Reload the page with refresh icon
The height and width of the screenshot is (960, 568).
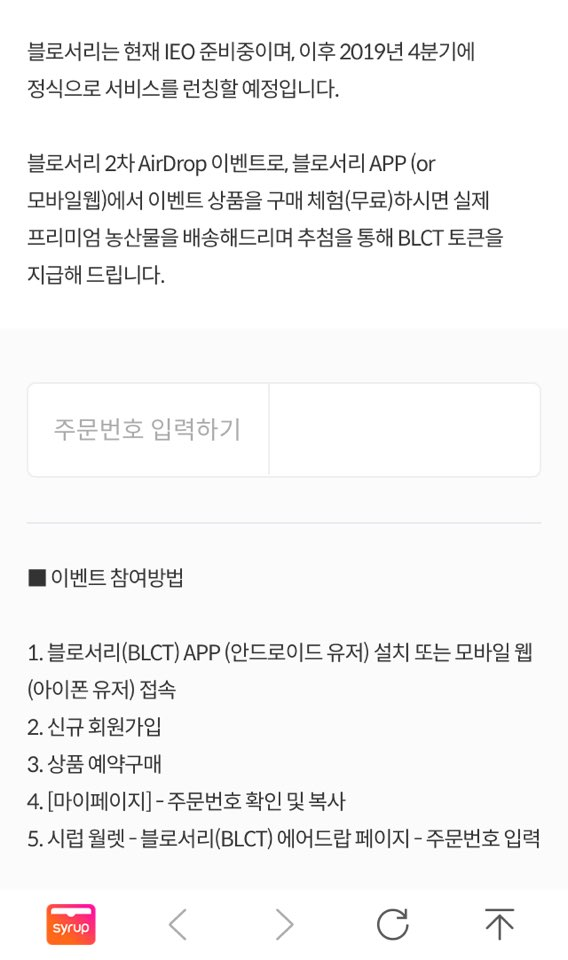click(x=392, y=924)
